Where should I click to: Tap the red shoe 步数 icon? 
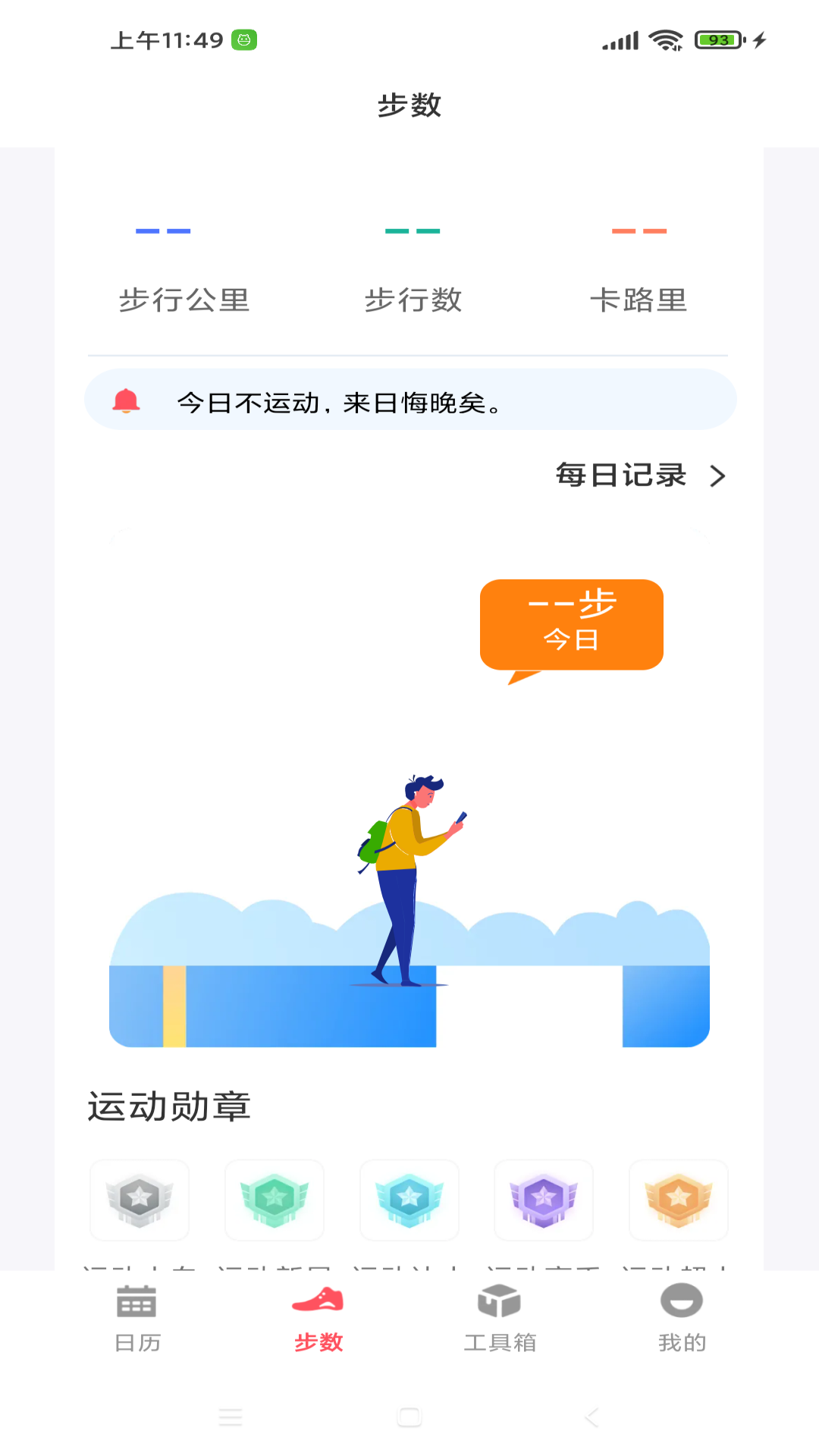pos(319,1301)
